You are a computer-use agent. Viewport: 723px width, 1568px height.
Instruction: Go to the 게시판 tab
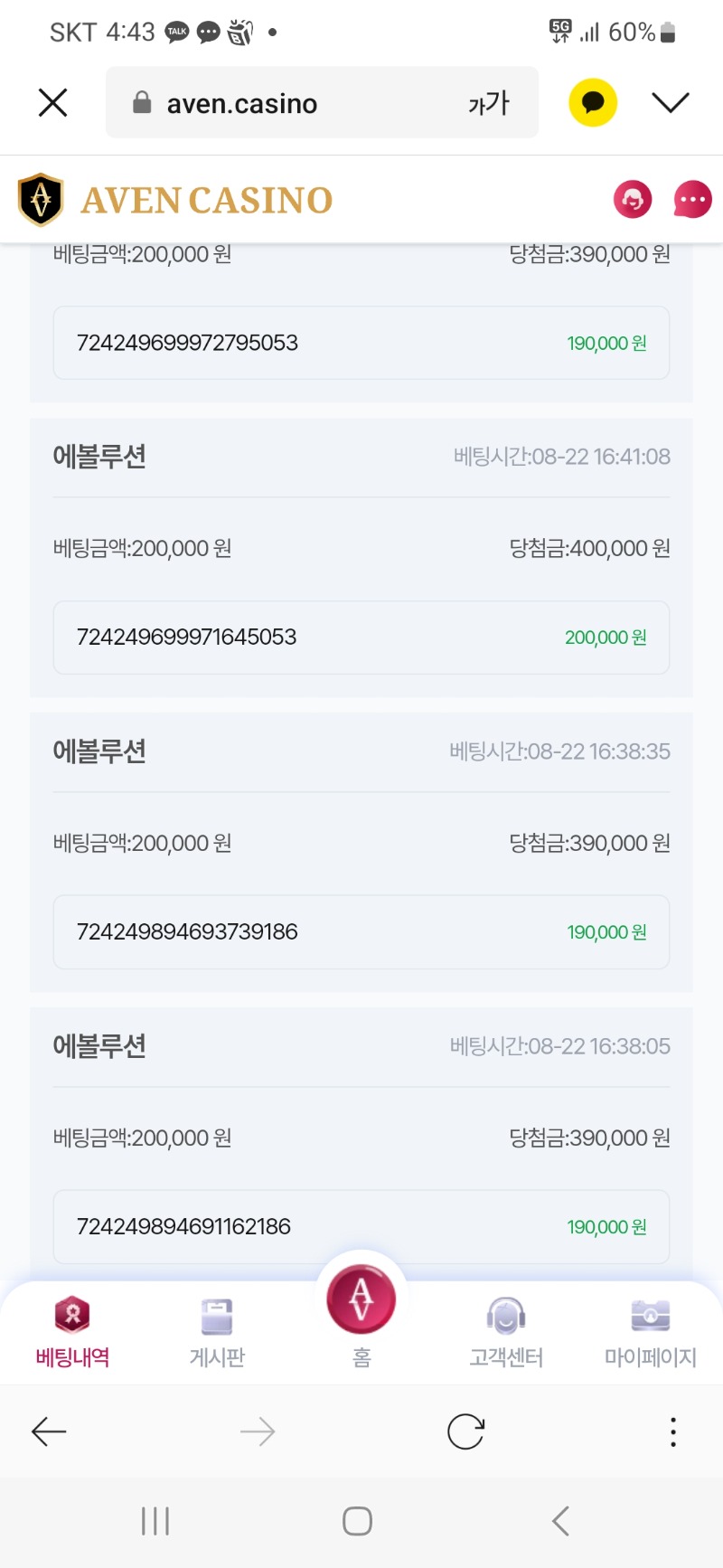pos(217,1331)
